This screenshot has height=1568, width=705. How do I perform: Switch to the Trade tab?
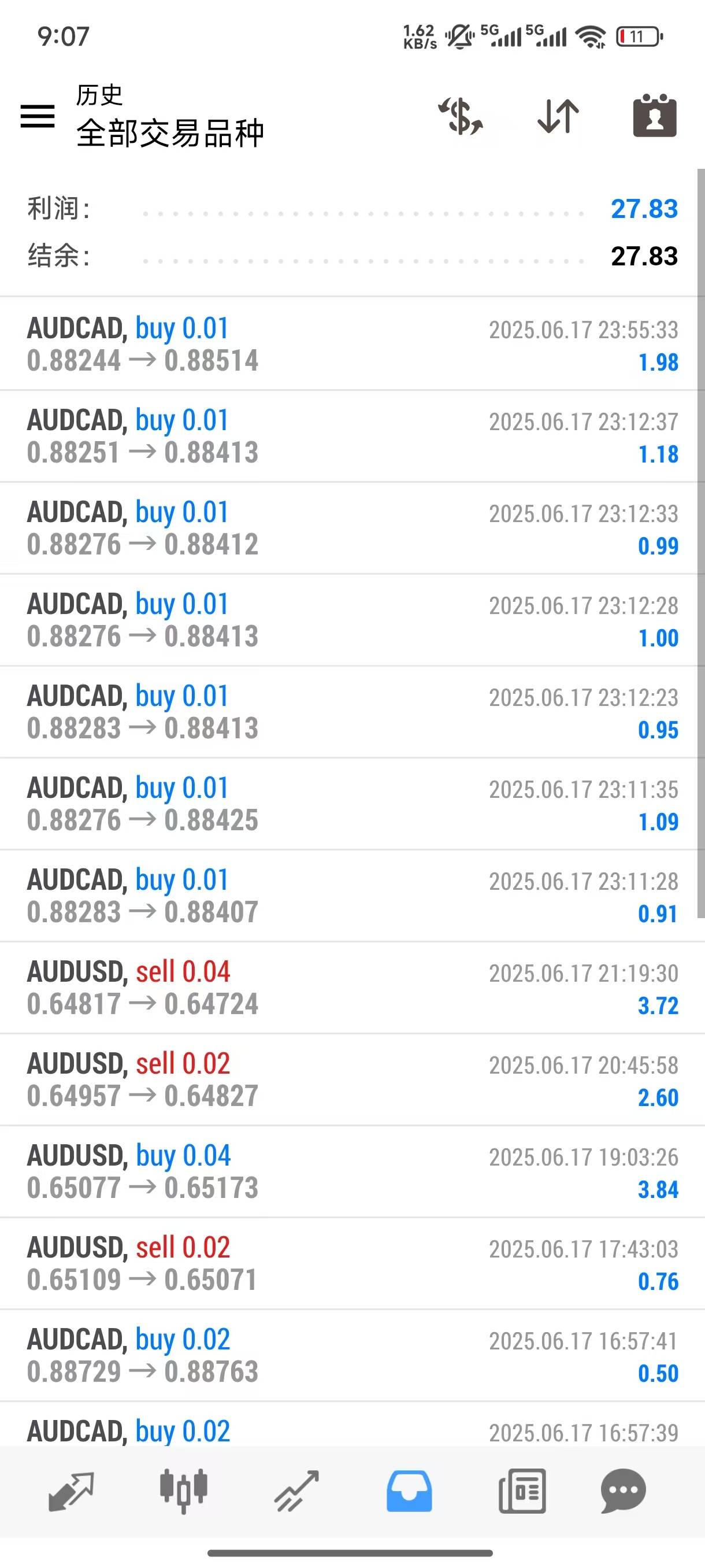[296, 1491]
